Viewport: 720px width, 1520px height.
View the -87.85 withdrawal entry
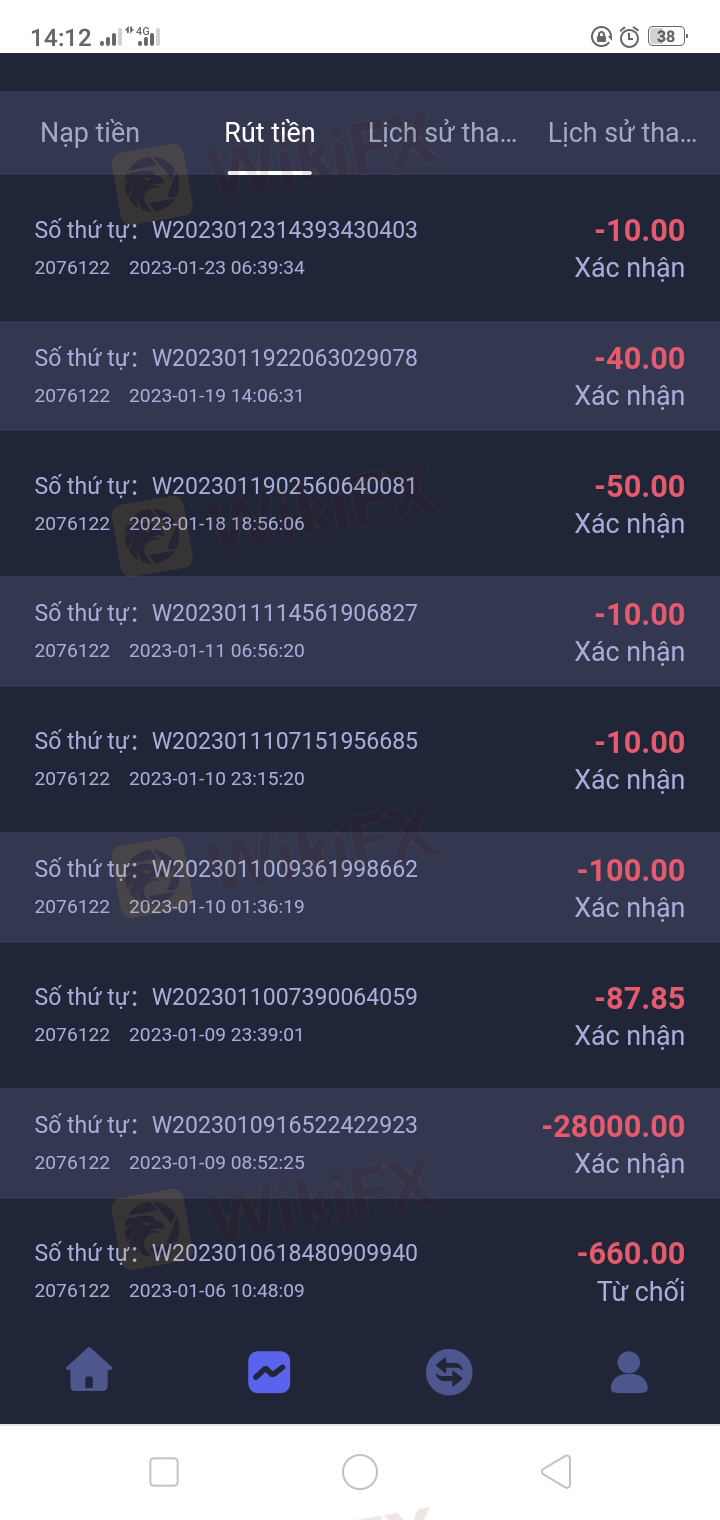[x=360, y=1015]
